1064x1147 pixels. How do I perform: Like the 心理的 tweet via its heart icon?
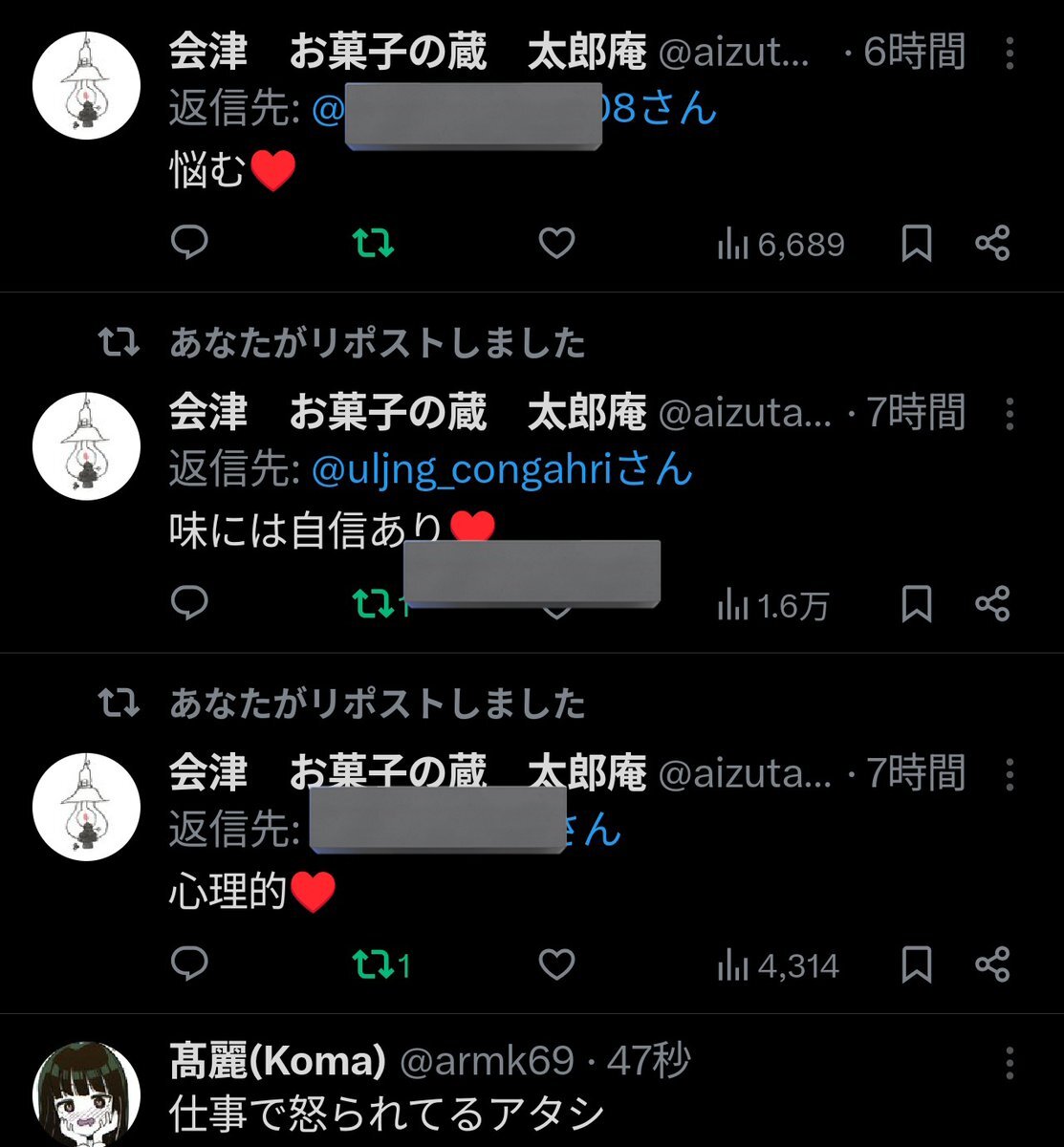[555, 965]
